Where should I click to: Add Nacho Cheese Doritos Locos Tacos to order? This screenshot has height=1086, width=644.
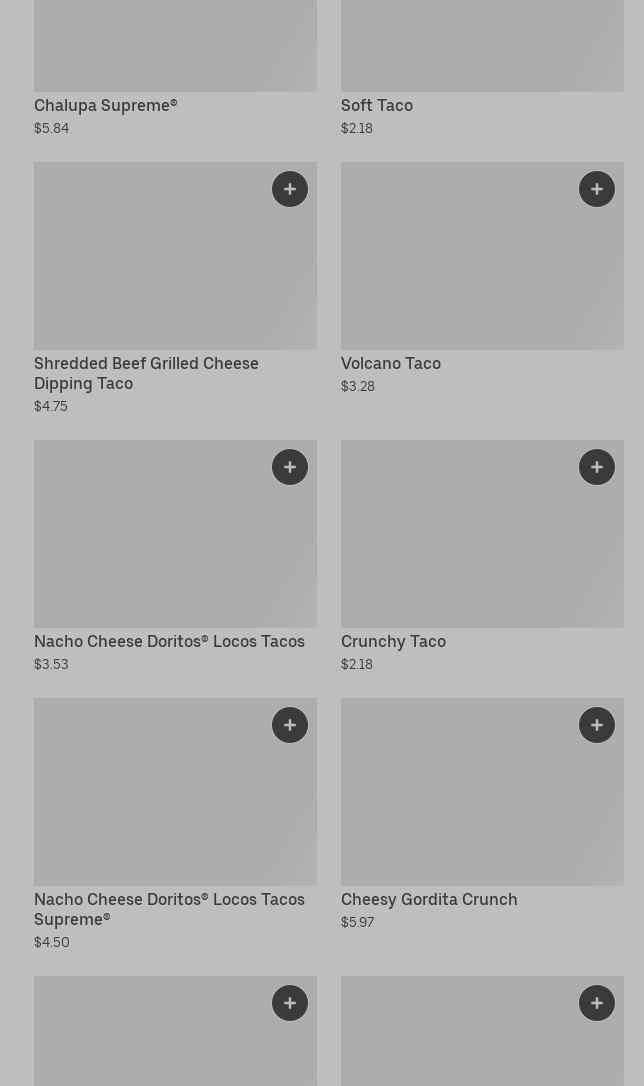pyautogui.click(x=290, y=467)
